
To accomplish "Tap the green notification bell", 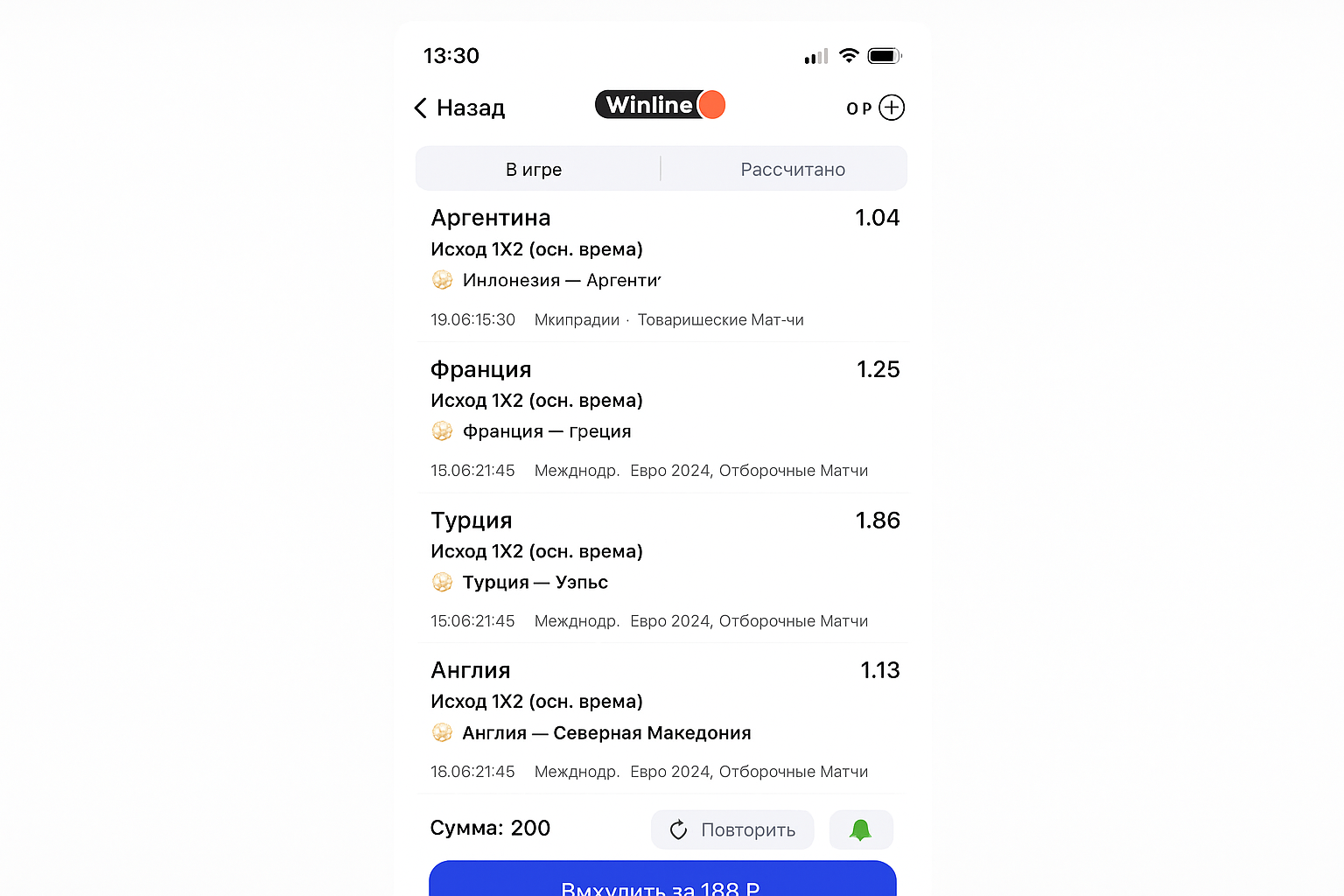I will pos(861,829).
